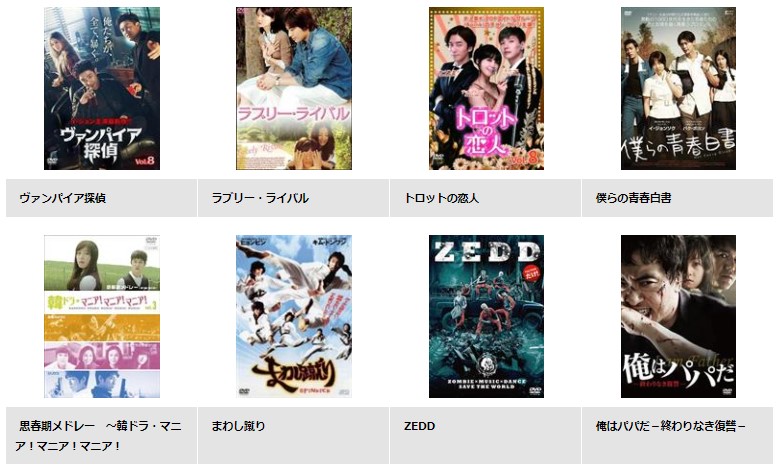Select the ラブリー・ライバル cover
The width and height of the screenshot is (778, 471).
tap(293, 89)
